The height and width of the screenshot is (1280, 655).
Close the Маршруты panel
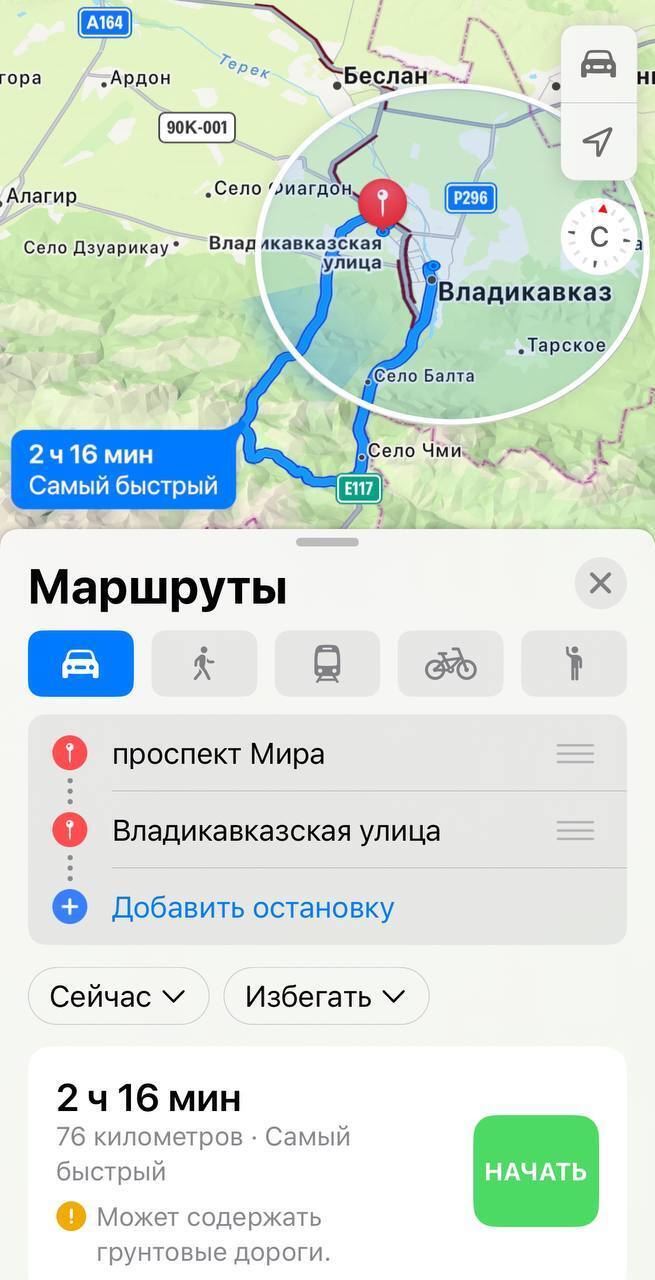pyautogui.click(x=600, y=583)
